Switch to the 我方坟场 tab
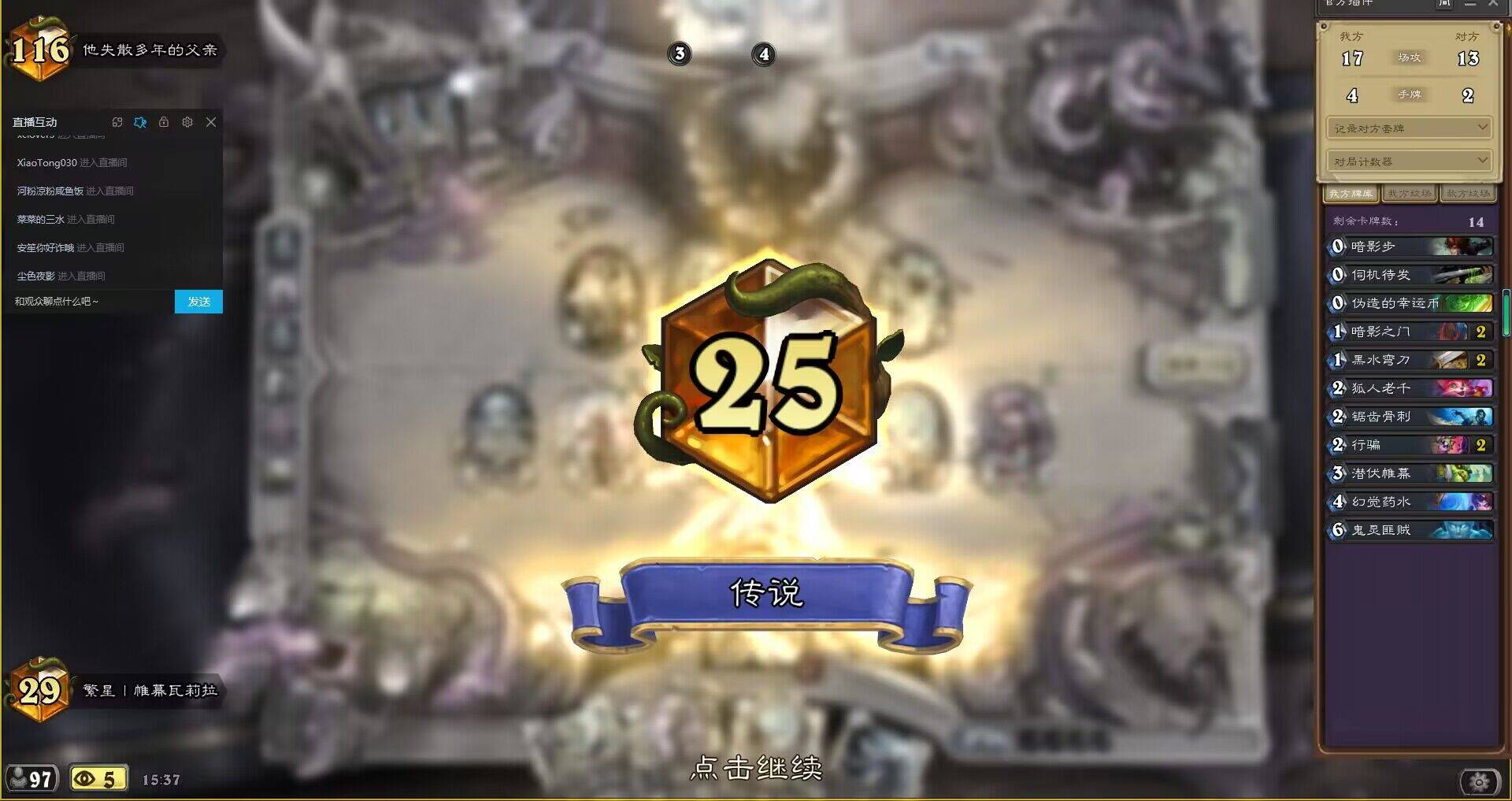Viewport: 1512px width, 801px height. 1409,194
